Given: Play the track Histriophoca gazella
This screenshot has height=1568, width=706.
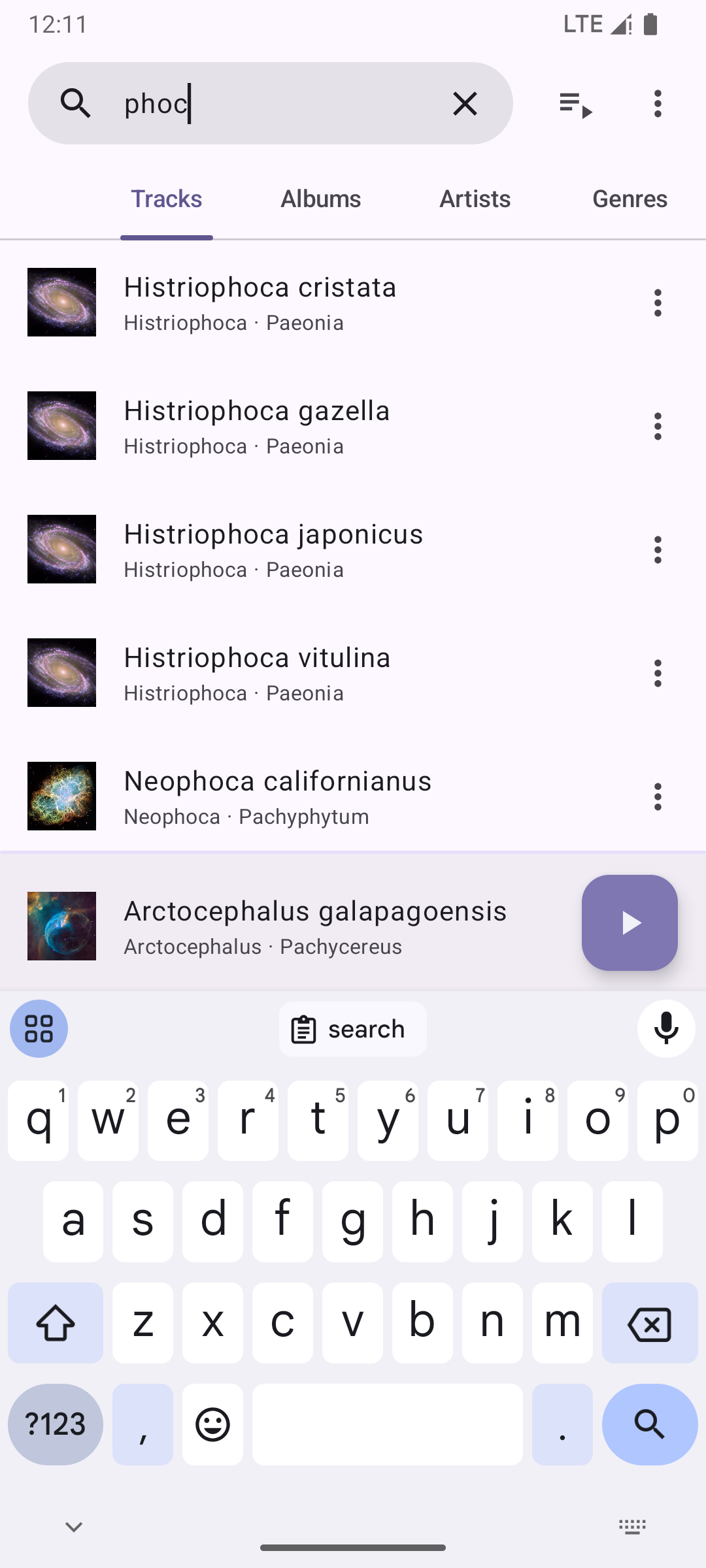Looking at the screenshot, I should click(327, 426).
